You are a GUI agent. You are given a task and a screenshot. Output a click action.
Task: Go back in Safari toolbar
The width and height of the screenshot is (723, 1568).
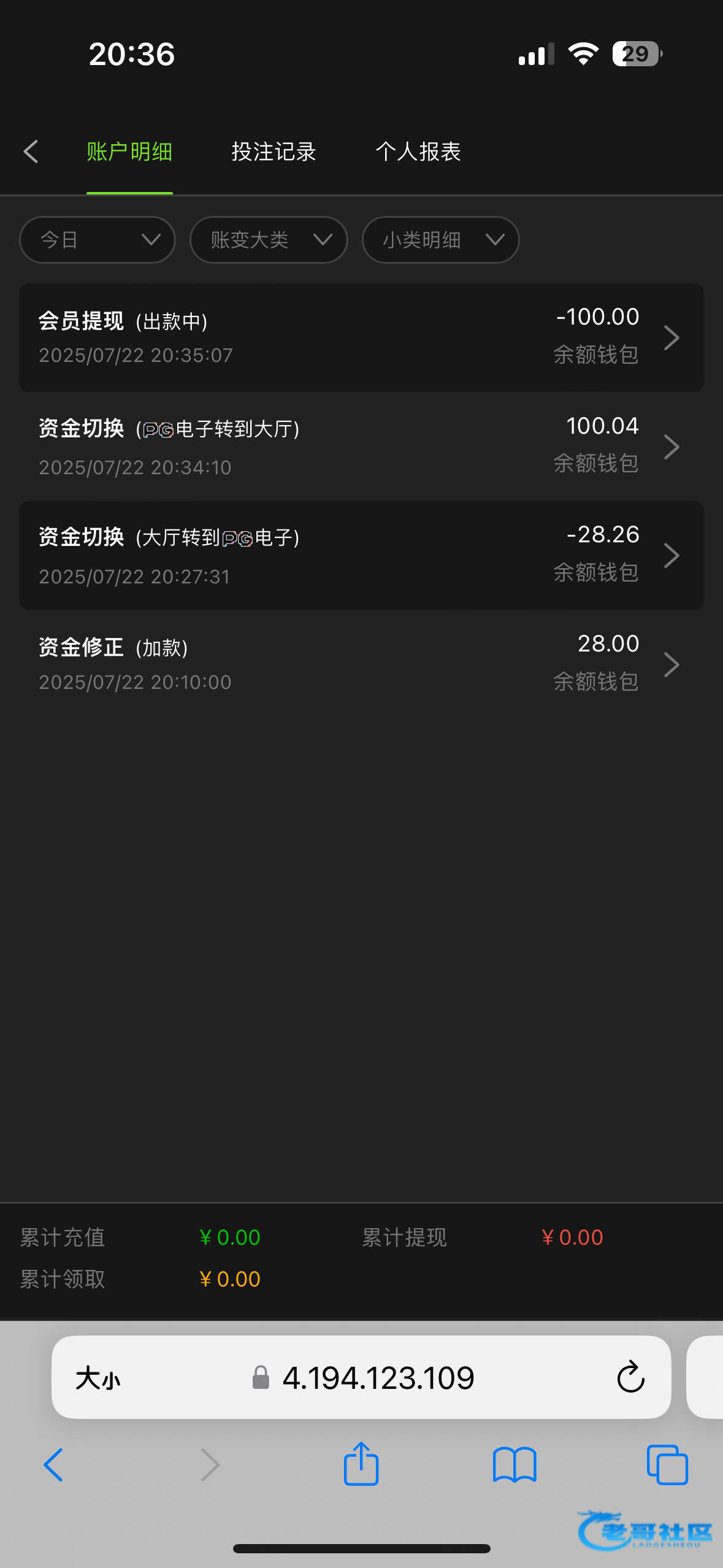[53, 1465]
